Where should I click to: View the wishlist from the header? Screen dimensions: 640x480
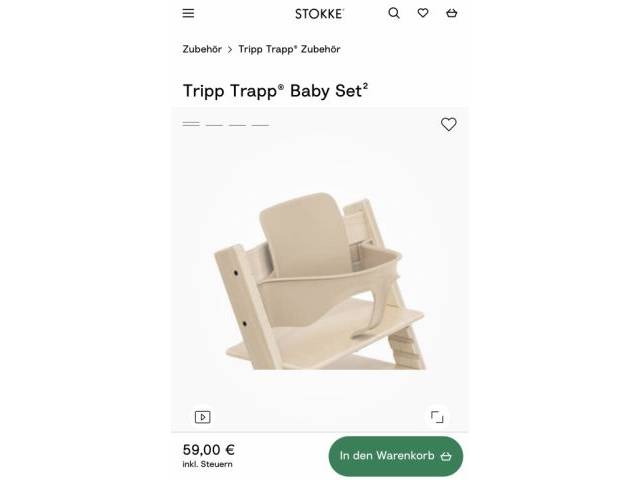click(x=423, y=13)
